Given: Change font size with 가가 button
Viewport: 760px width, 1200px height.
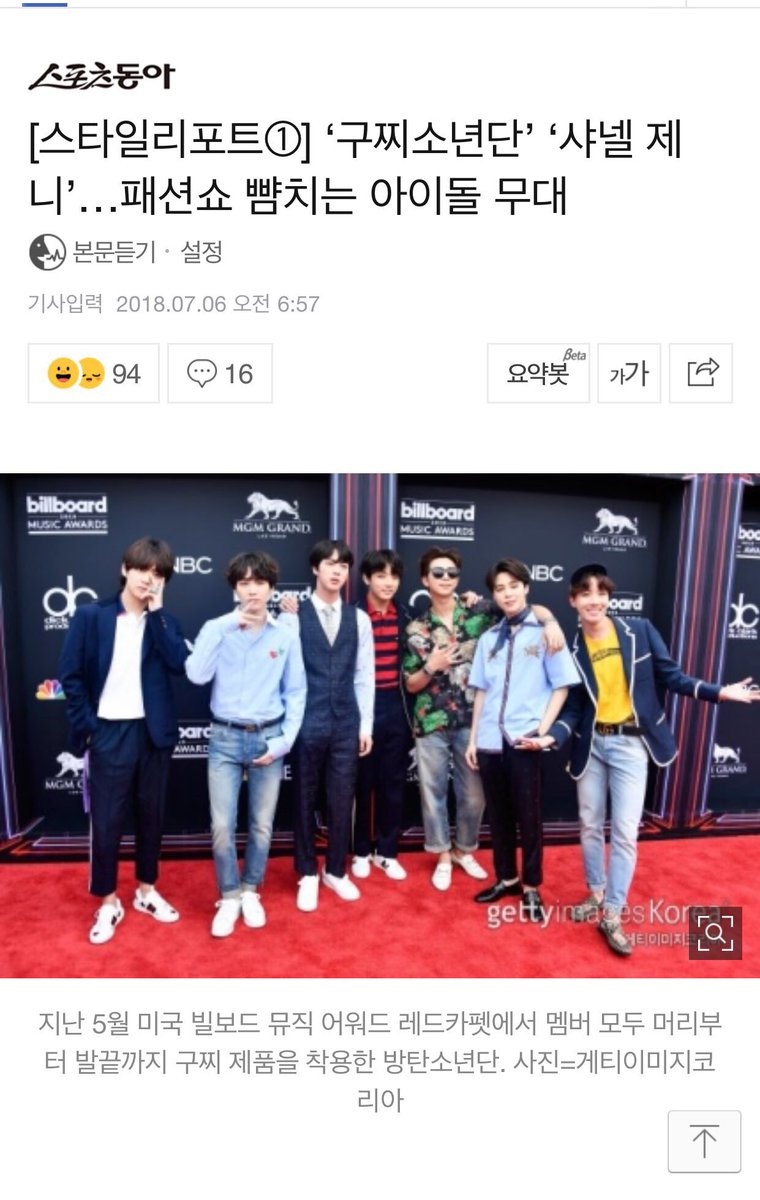Looking at the screenshot, I should point(629,374).
